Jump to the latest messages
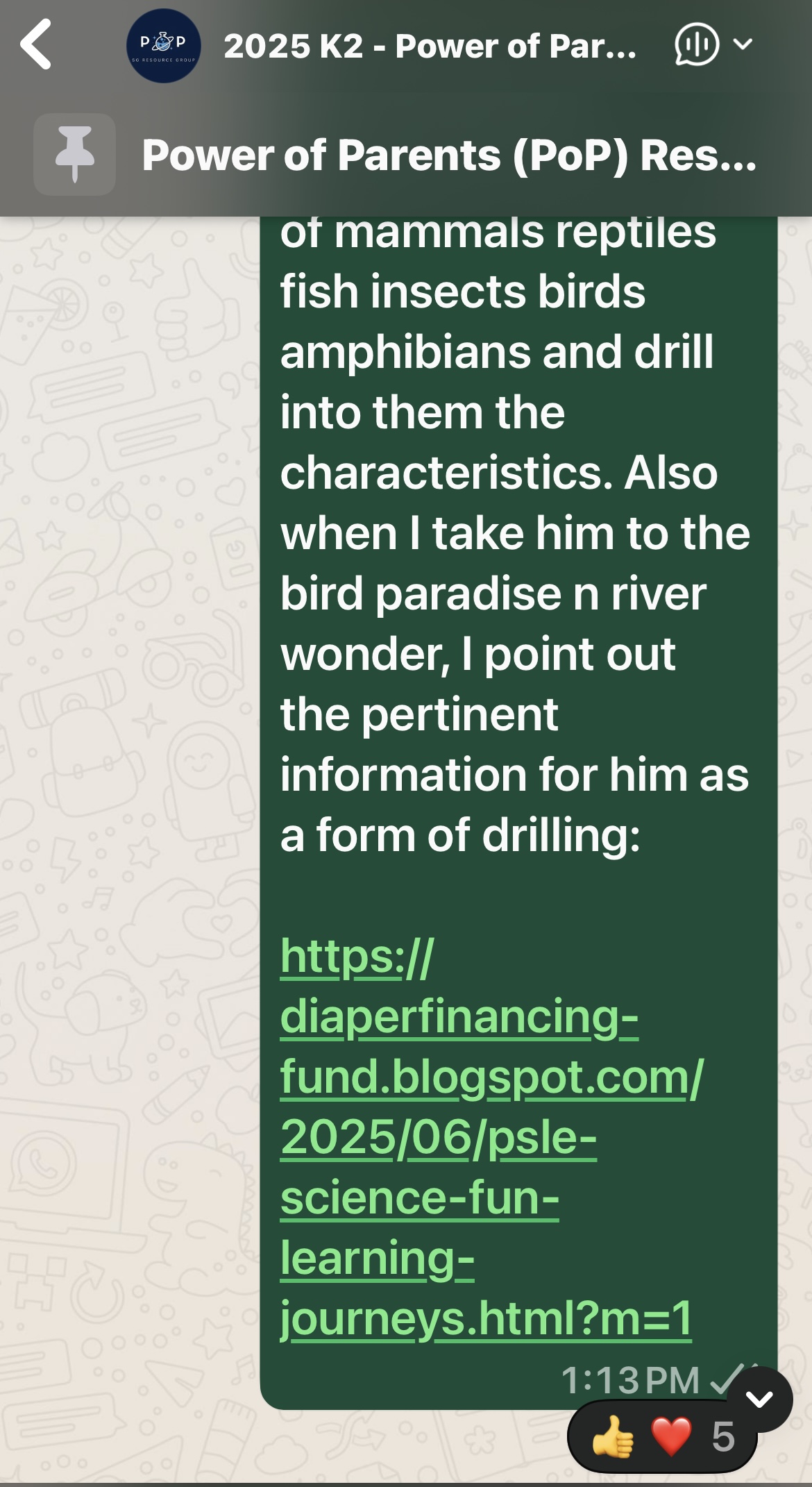Screen dimensions: 812x1487 tap(759, 1399)
